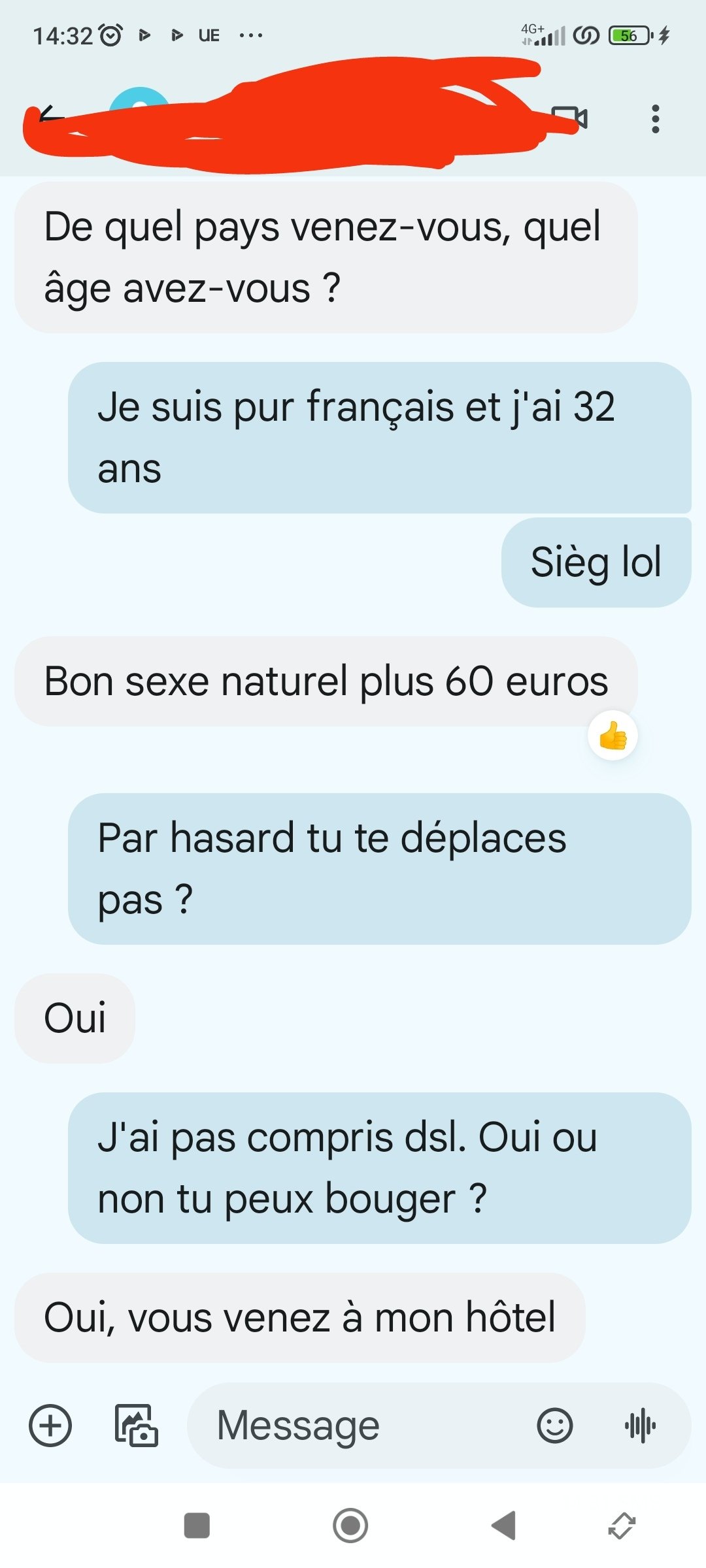Open the three-dot overflow menu
Screen dimensions: 706x1568
pyautogui.click(x=656, y=119)
